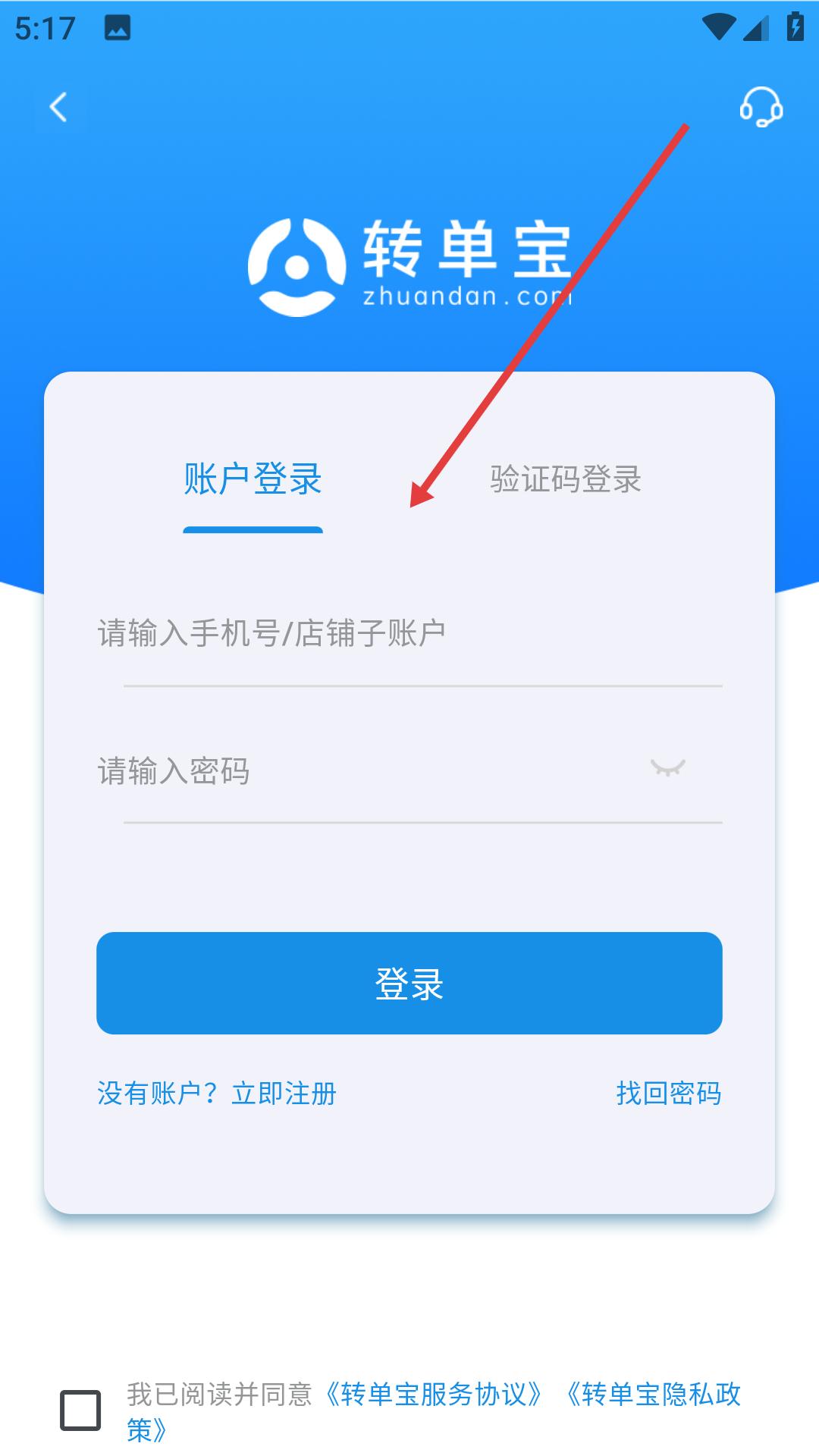Switch to 验证码登录 tab

point(566,480)
